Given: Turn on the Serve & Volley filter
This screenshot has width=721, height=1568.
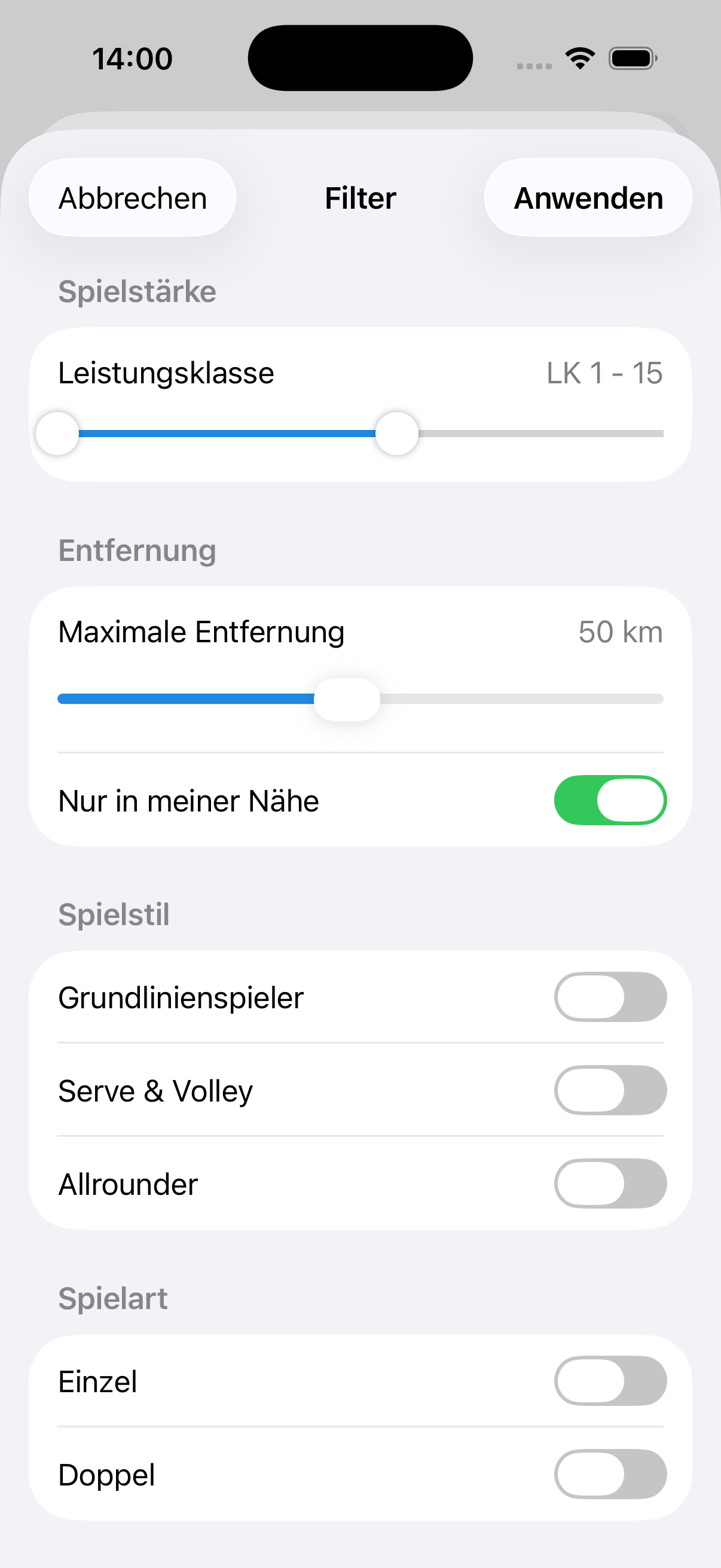Looking at the screenshot, I should (610, 1090).
